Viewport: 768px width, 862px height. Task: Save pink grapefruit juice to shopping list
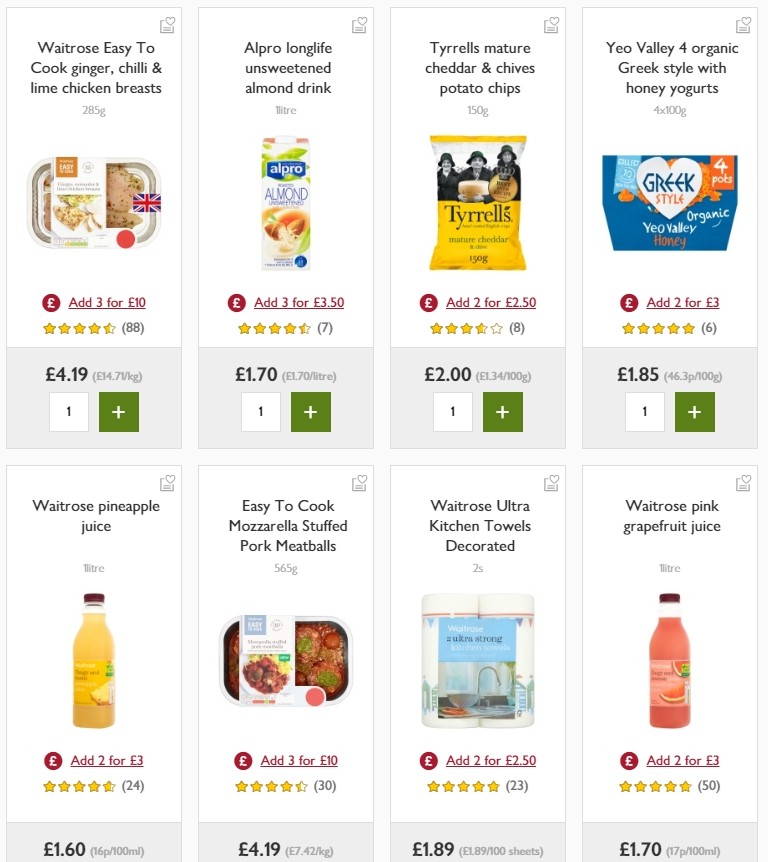[x=743, y=482]
